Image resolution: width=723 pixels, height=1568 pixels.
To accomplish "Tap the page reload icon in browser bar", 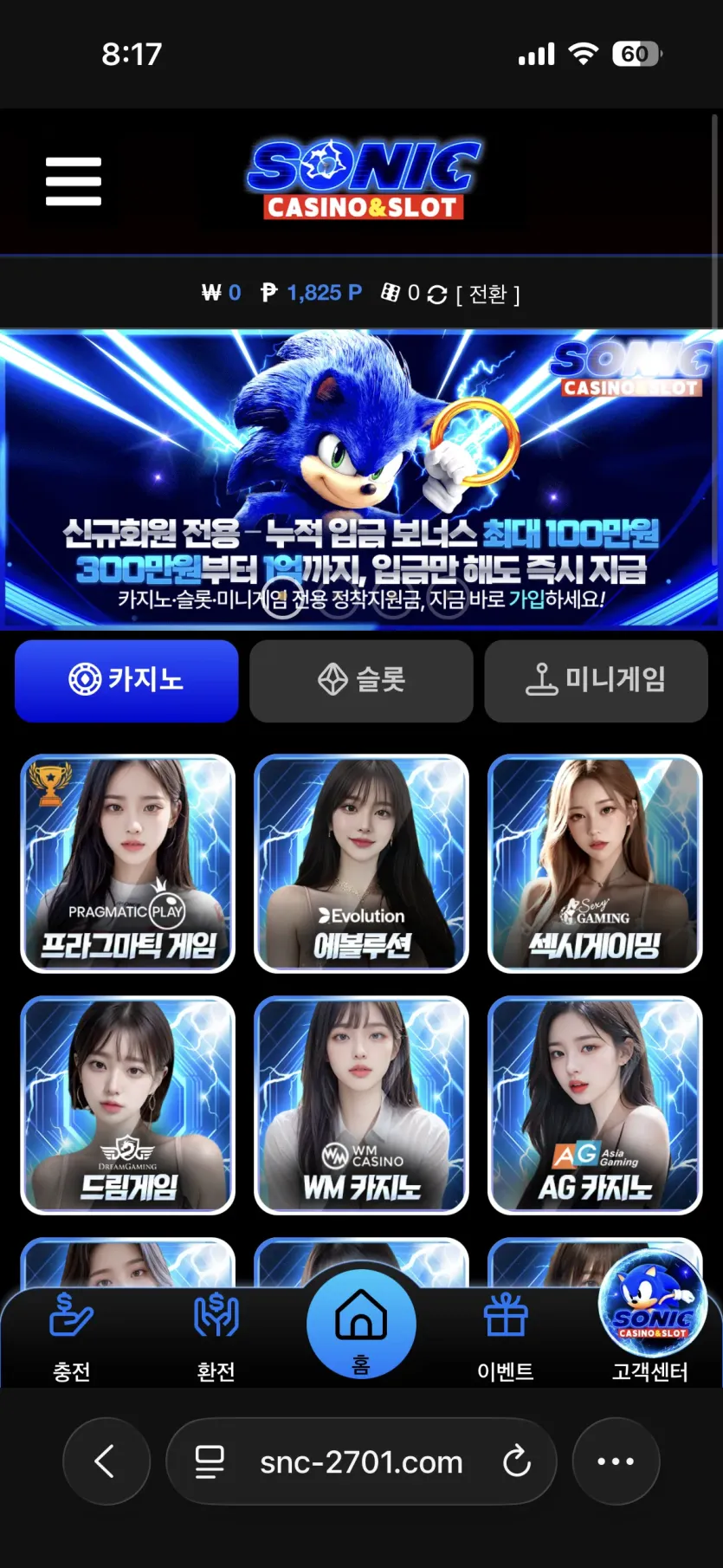I will click(517, 1461).
